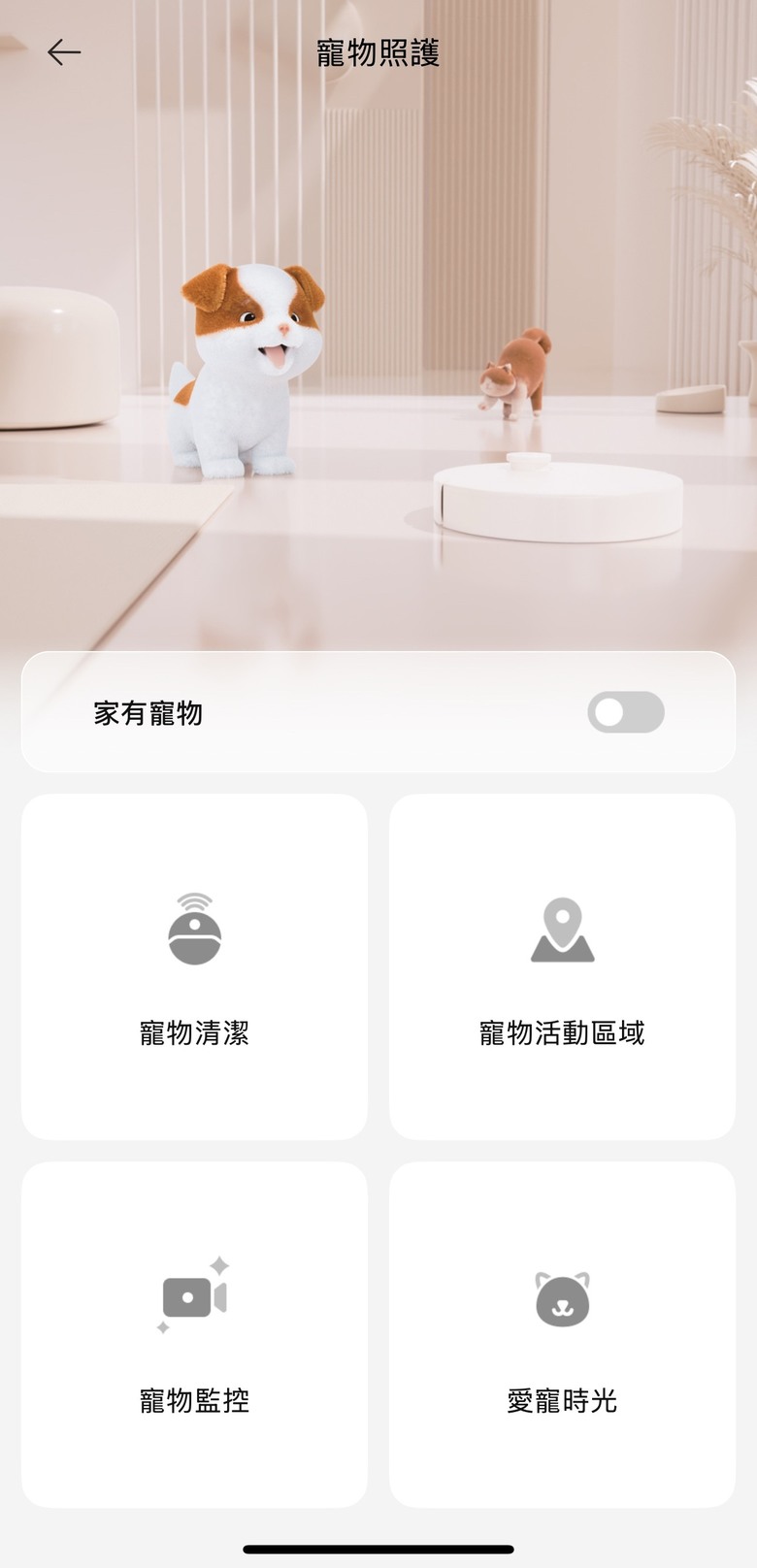This screenshot has width=757, height=1568.
Task: Click the 寵物監控 text label
Action: coord(193,1401)
